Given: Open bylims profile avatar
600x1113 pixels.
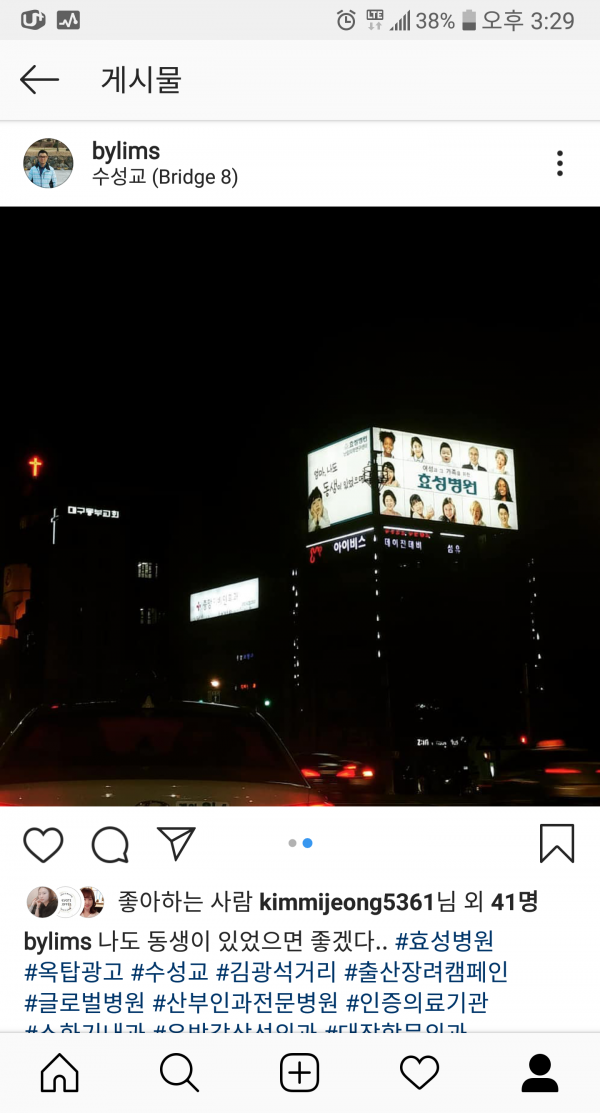Looking at the screenshot, I should point(48,163).
